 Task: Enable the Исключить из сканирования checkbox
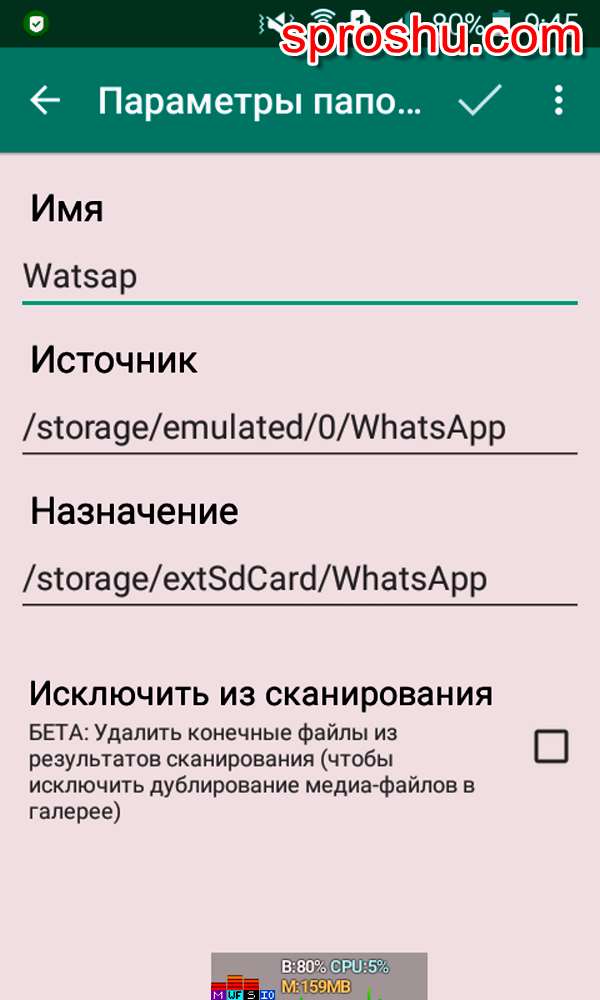551,746
